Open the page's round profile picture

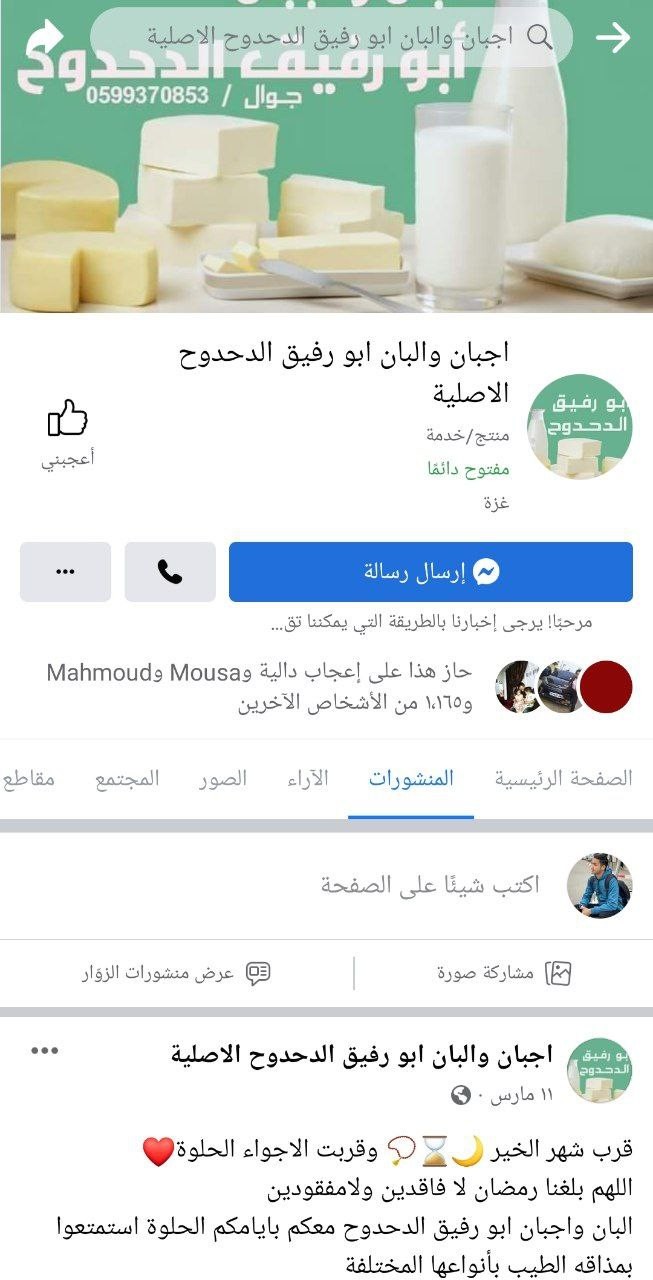point(579,426)
